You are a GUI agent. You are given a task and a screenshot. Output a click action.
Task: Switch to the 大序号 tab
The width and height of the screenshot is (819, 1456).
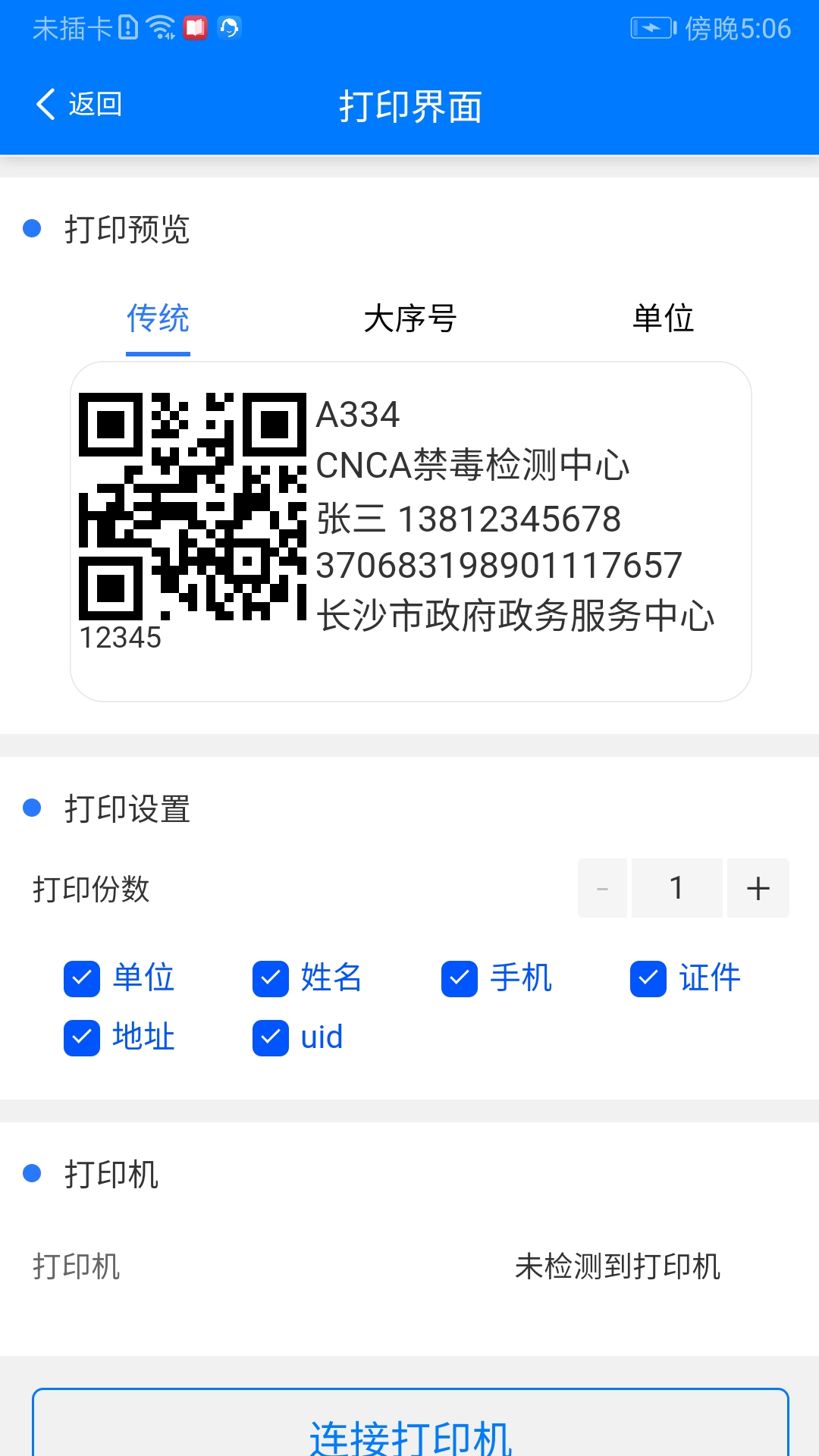[409, 319]
